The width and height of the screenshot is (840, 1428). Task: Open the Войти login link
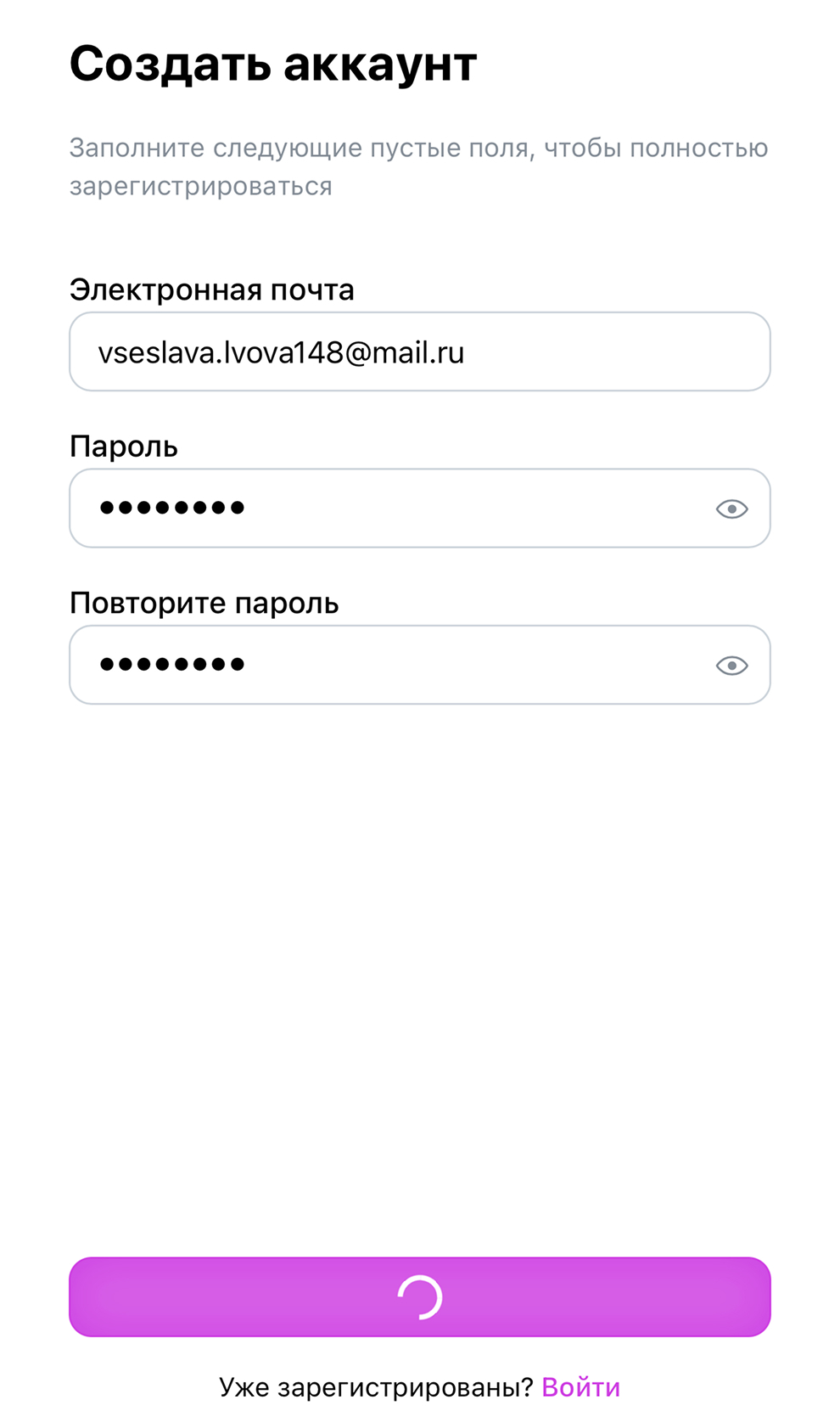580,1387
